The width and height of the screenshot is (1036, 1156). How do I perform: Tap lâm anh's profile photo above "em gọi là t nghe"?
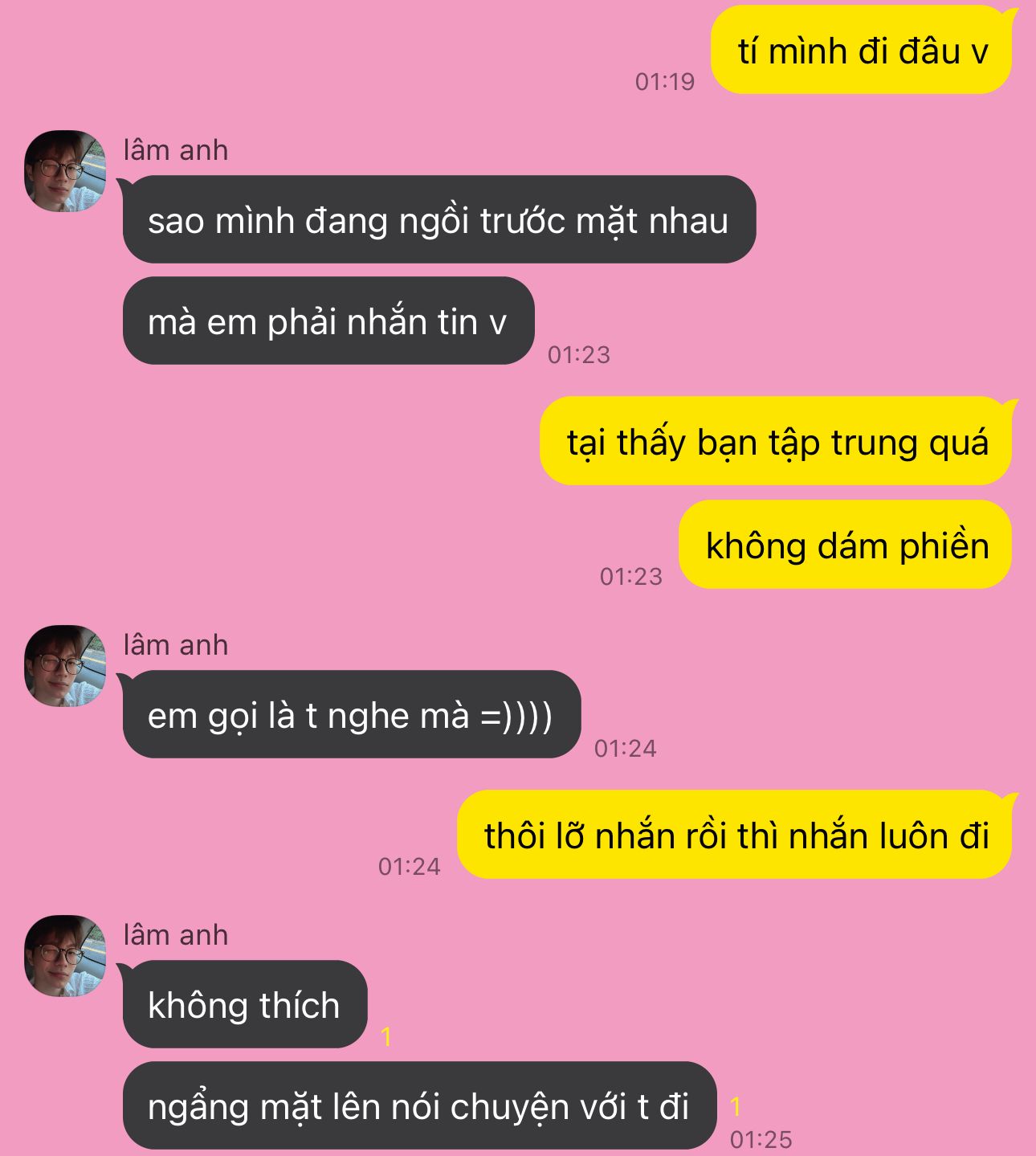click(x=65, y=666)
